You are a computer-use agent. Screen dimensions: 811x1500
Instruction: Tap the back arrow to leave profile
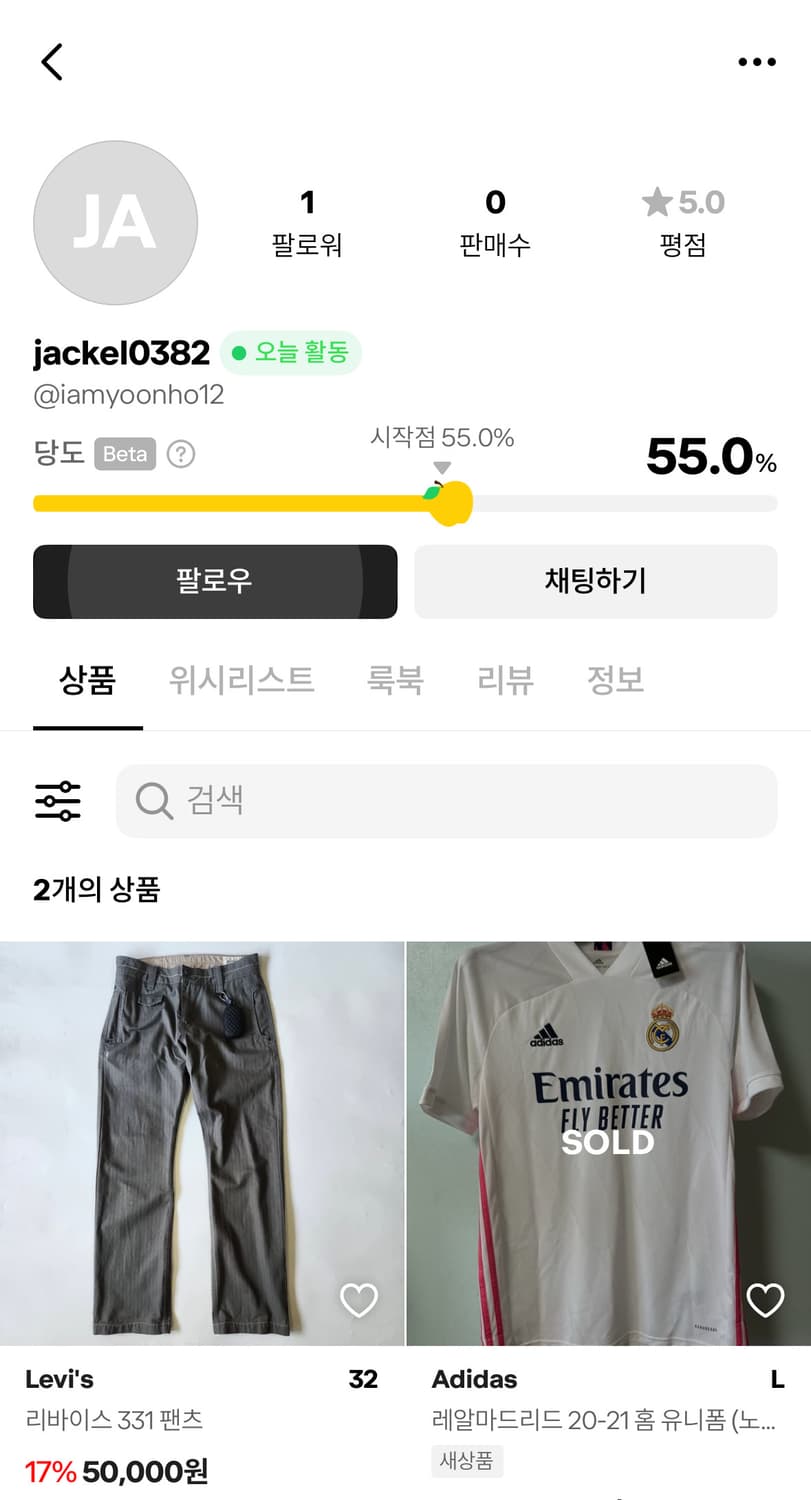click(x=51, y=61)
